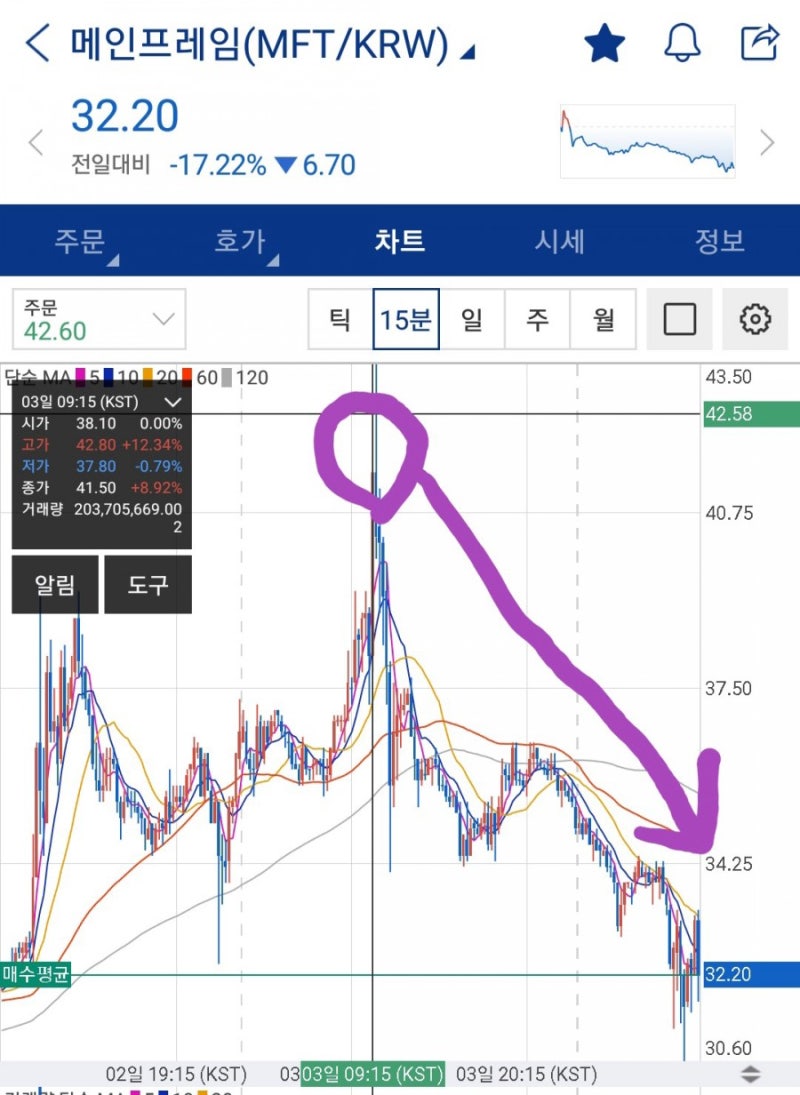Open the 주문 42.60 dropdown
Viewport: 800px width, 1095px height.
coord(100,318)
